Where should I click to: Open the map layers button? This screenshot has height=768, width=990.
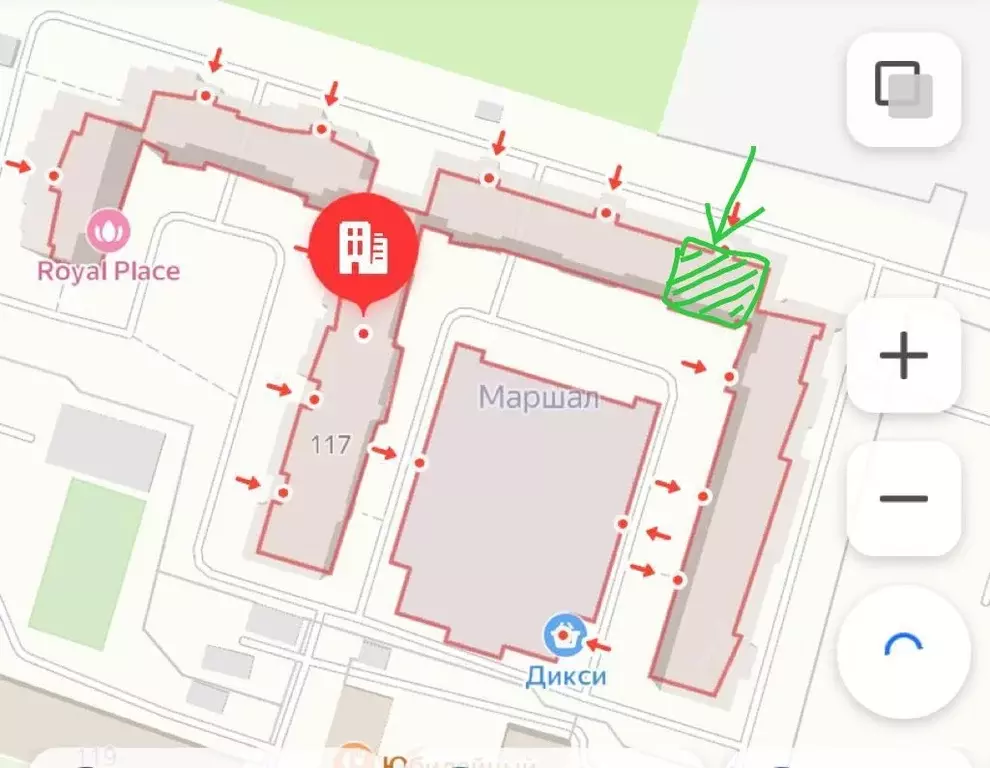904,90
